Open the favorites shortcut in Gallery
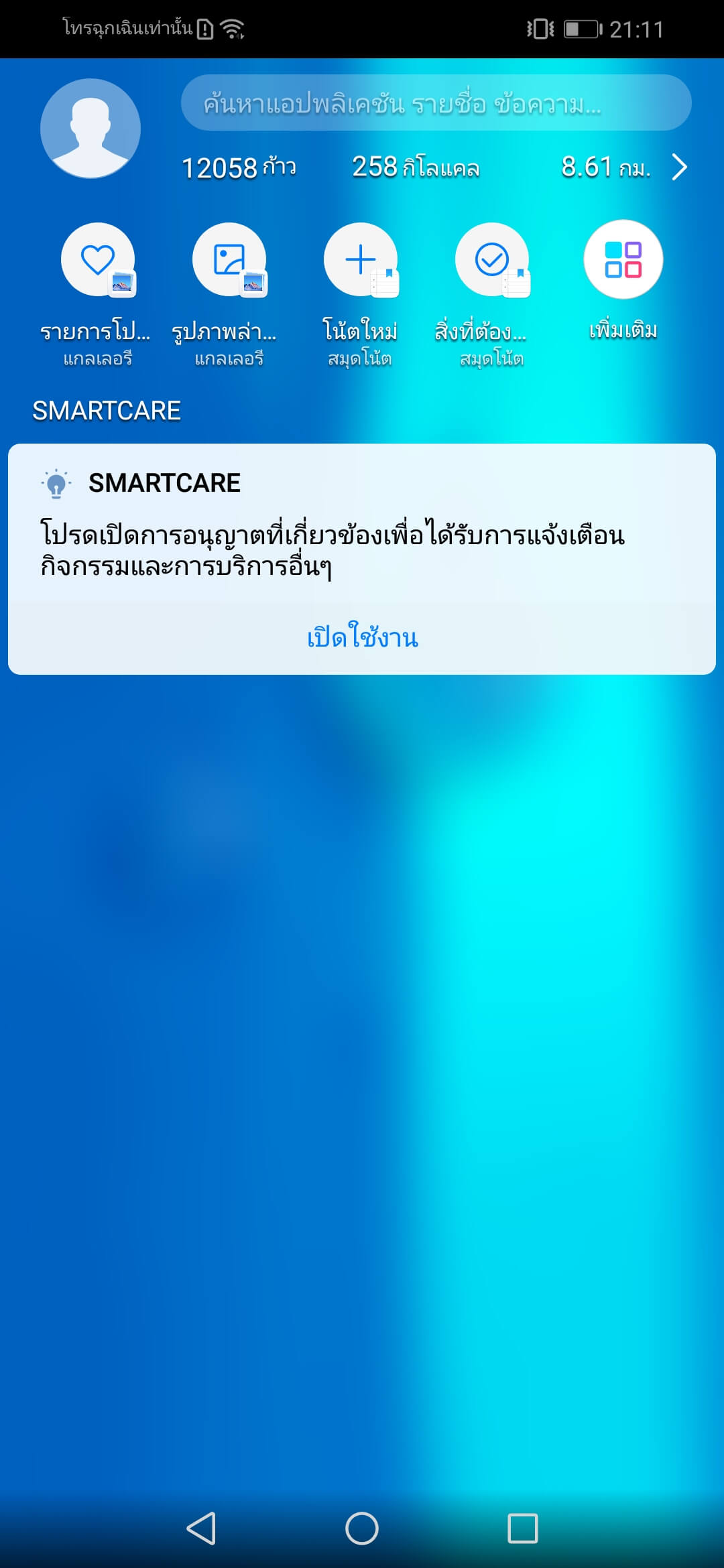Viewport: 724px width, 1568px height. 98,260
